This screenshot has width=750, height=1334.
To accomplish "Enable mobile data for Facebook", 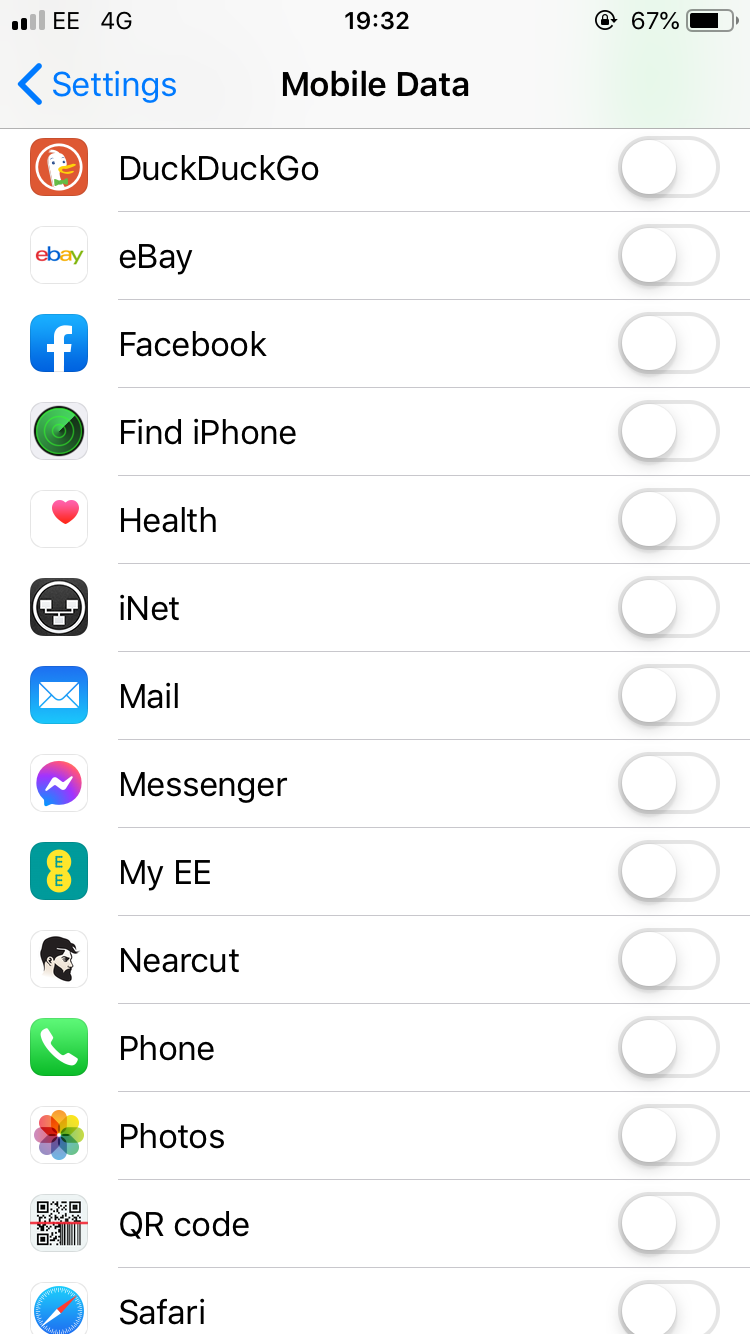I will click(x=668, y=343).
